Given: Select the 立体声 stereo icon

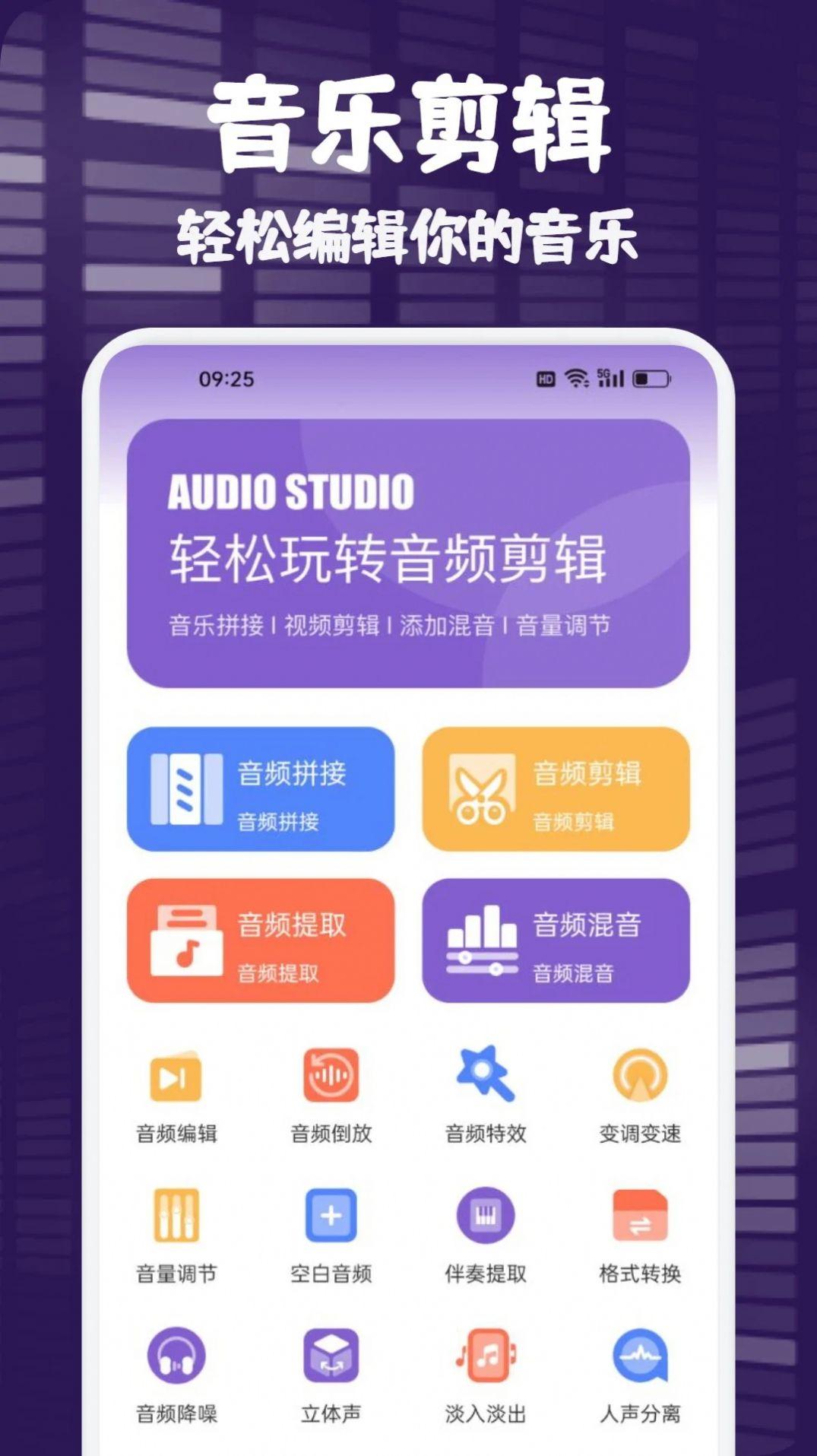Looking at the screenshot, I should (330, 1357).
